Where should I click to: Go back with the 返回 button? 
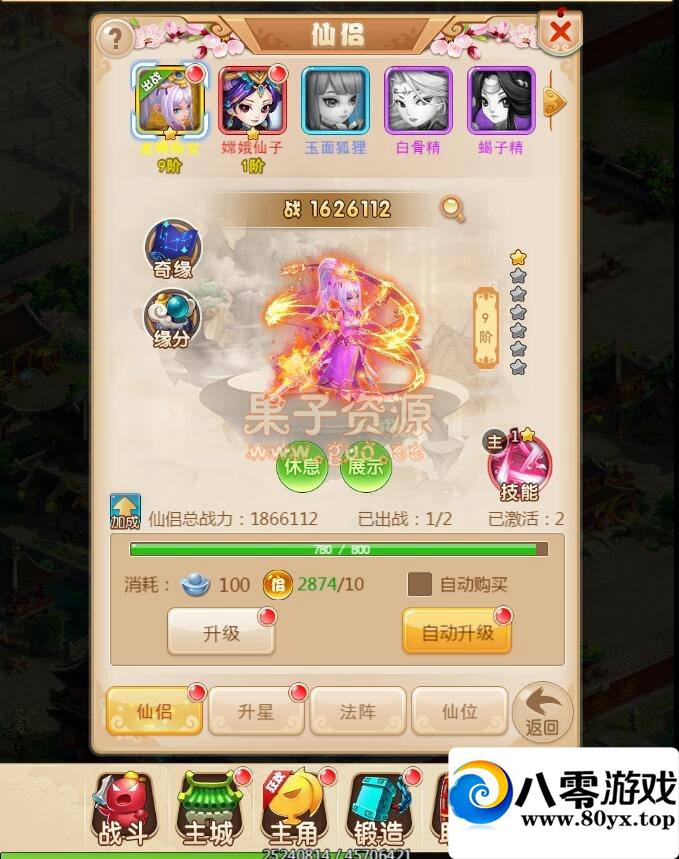(542, 714)
